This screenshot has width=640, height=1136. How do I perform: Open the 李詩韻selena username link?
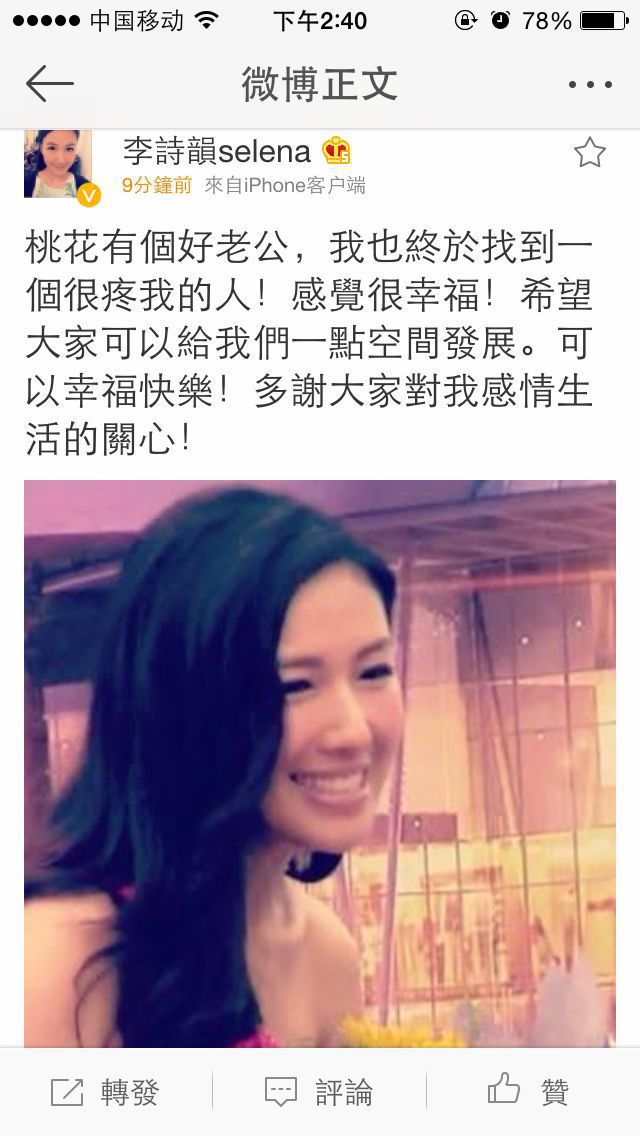pyautogui.click(x=216, y=152)
